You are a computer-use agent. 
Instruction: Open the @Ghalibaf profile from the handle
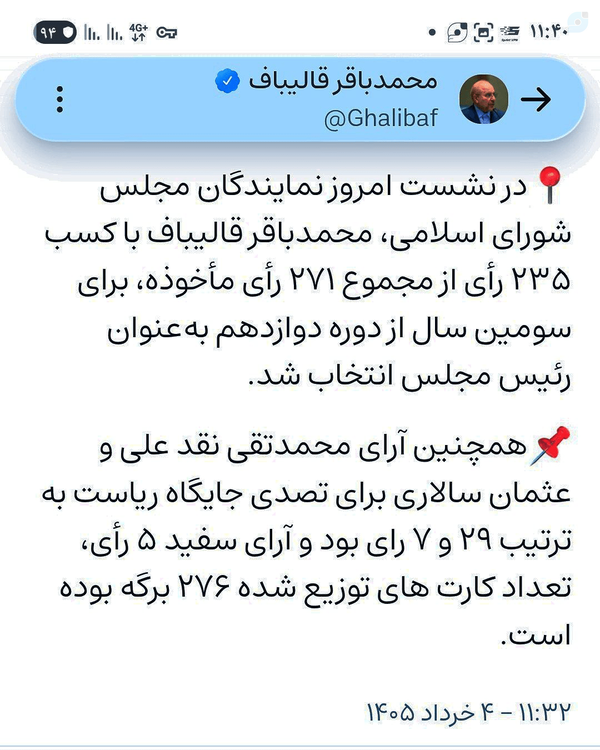pos(381,118)
